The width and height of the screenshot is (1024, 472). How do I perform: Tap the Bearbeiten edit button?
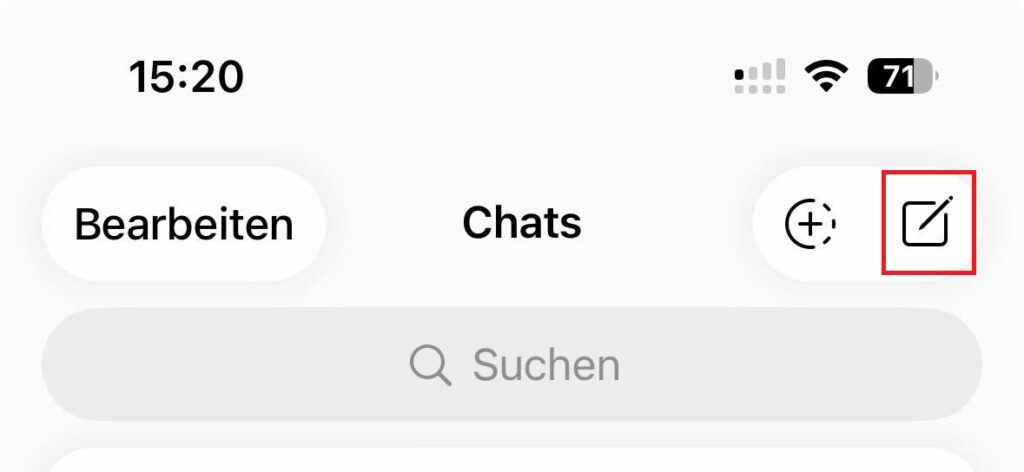pyautogui.click(x=184, y=225)
